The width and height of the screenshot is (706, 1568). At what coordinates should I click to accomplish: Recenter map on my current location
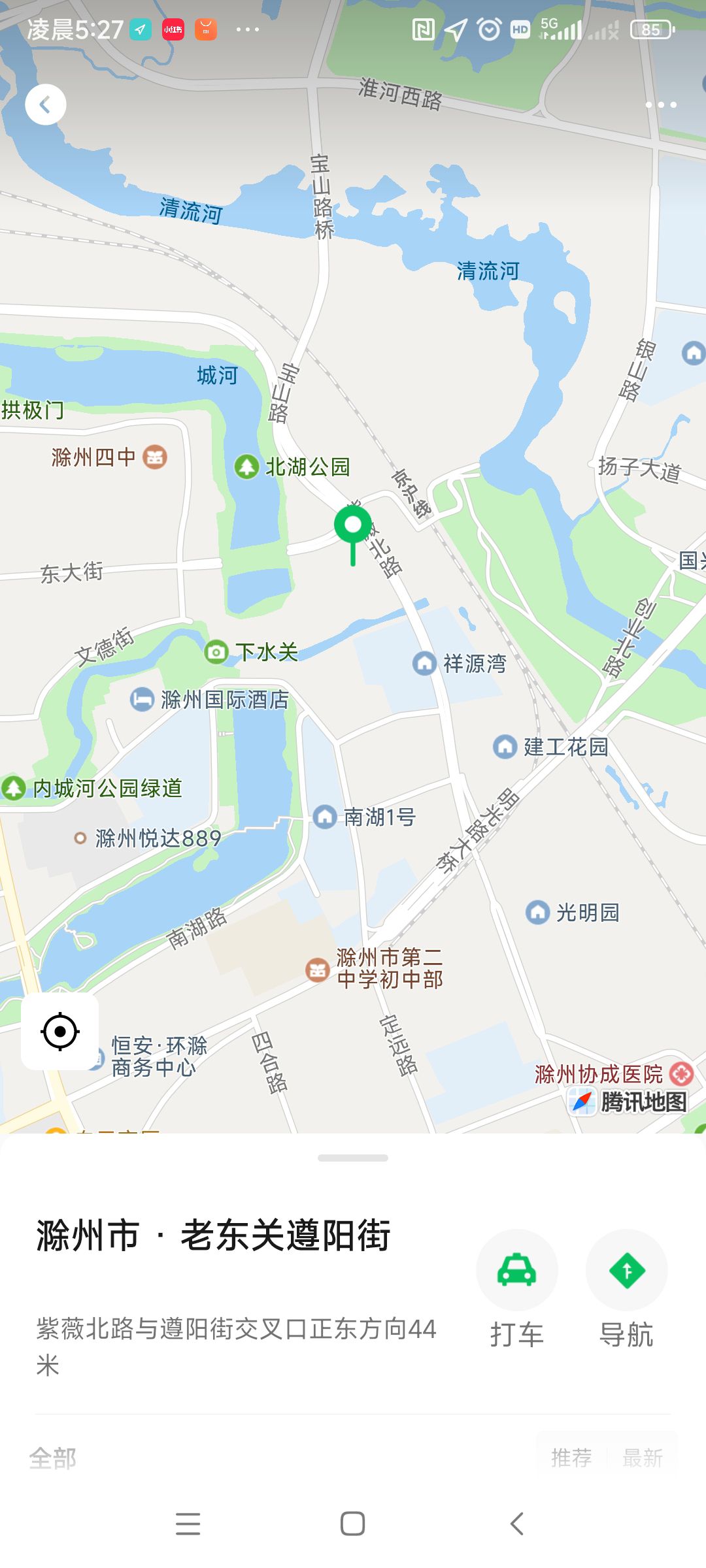pos(60,1032)
